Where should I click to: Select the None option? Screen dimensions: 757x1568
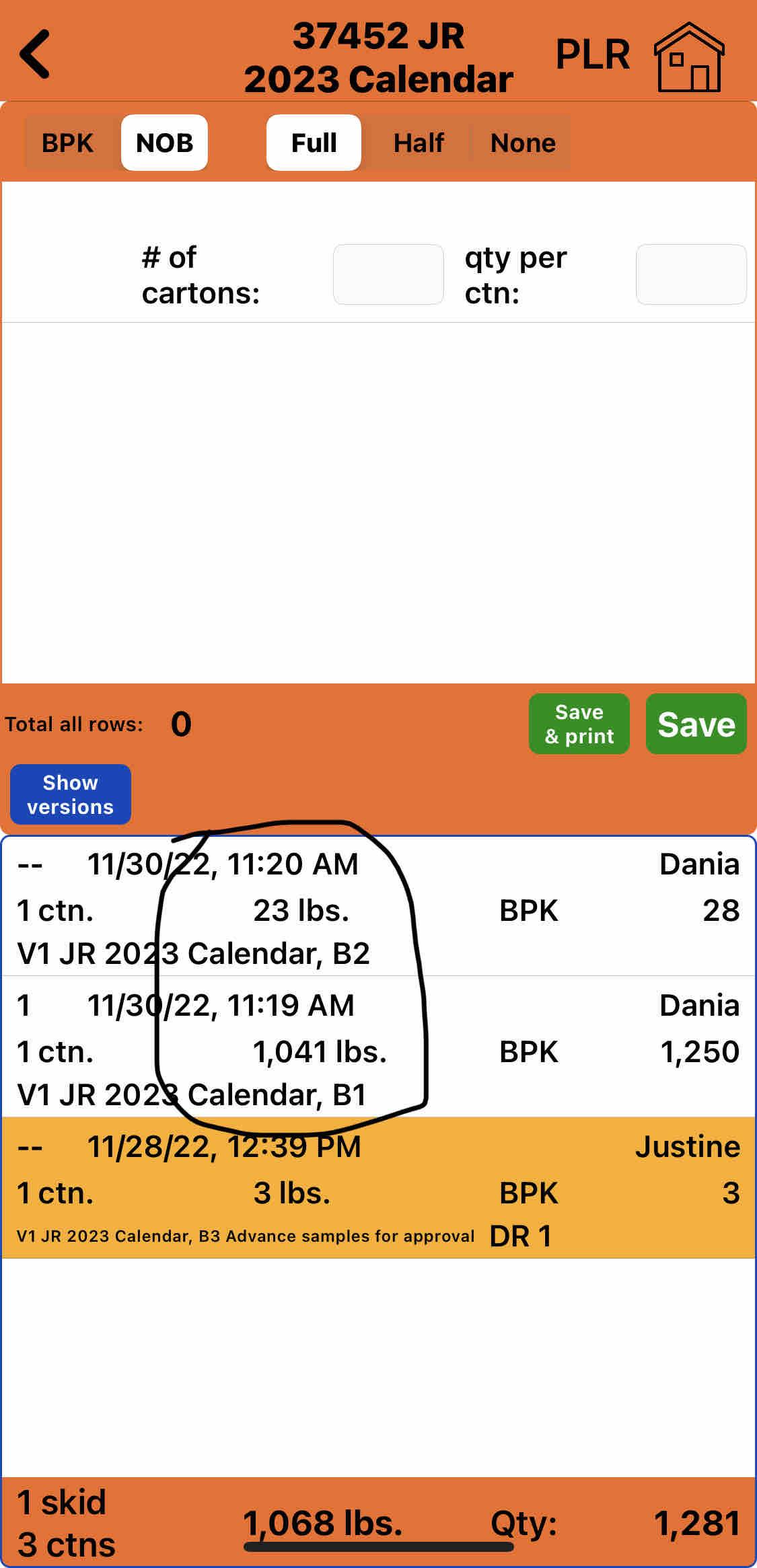tap(523, 143)
